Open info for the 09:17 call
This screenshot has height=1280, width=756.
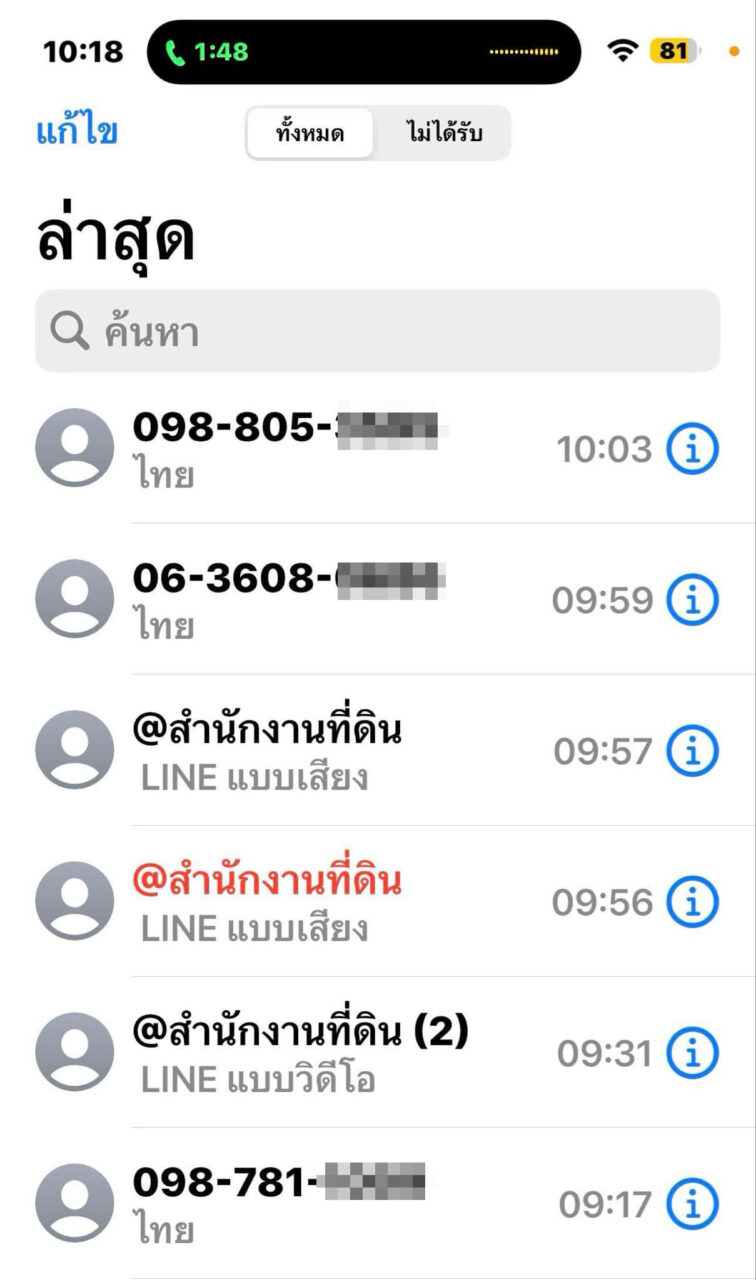(692, 1204)
